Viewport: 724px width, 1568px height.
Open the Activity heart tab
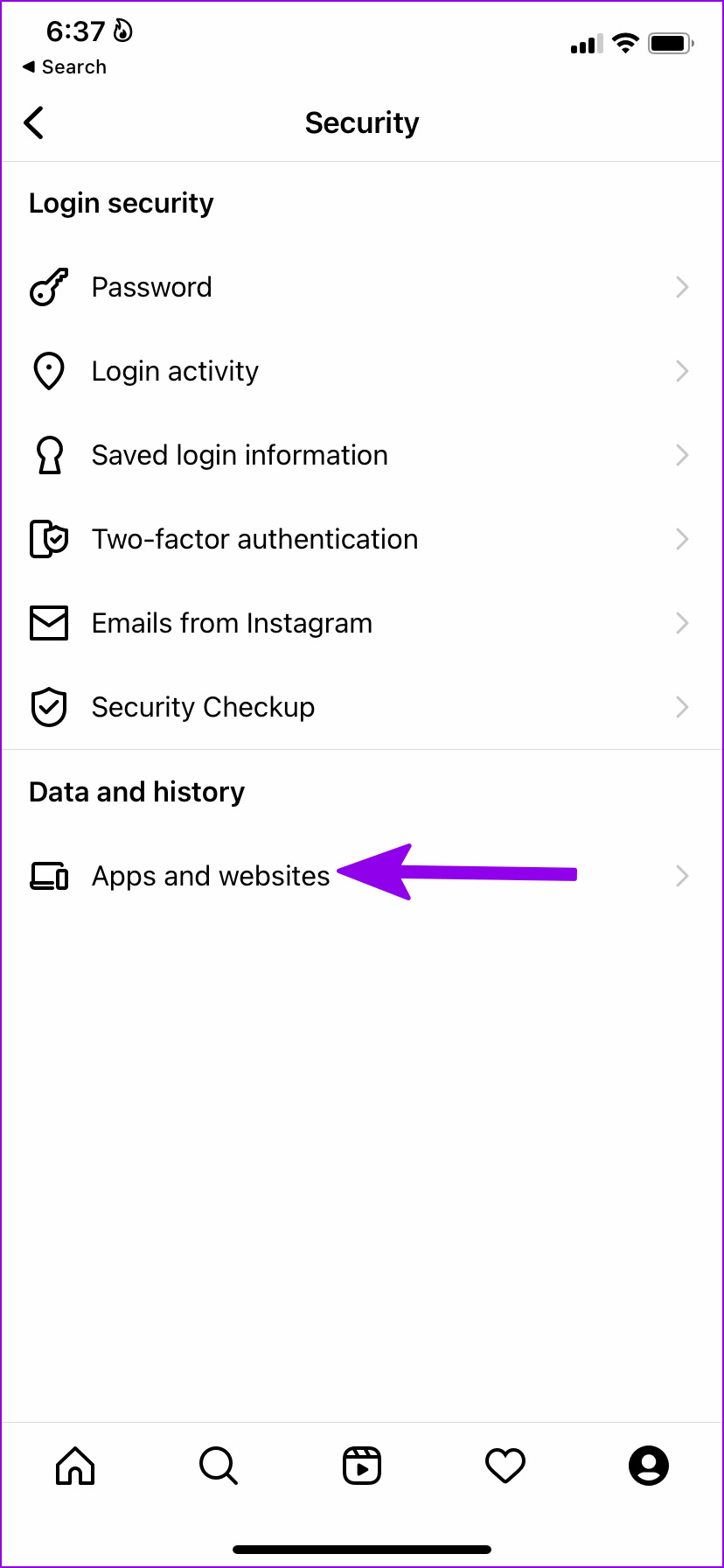(x=505, y=1466)
